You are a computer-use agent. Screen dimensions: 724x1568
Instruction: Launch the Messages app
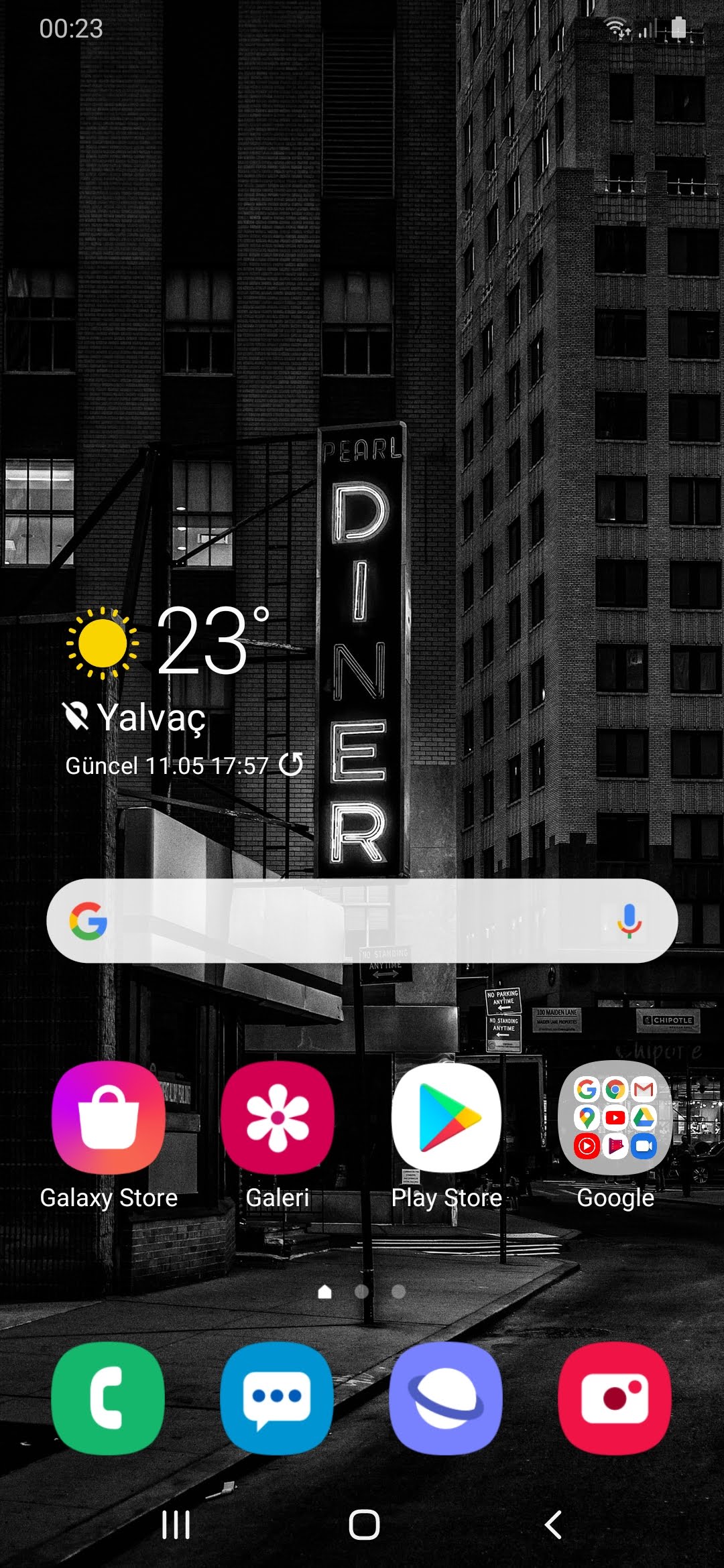[278, 1398]
